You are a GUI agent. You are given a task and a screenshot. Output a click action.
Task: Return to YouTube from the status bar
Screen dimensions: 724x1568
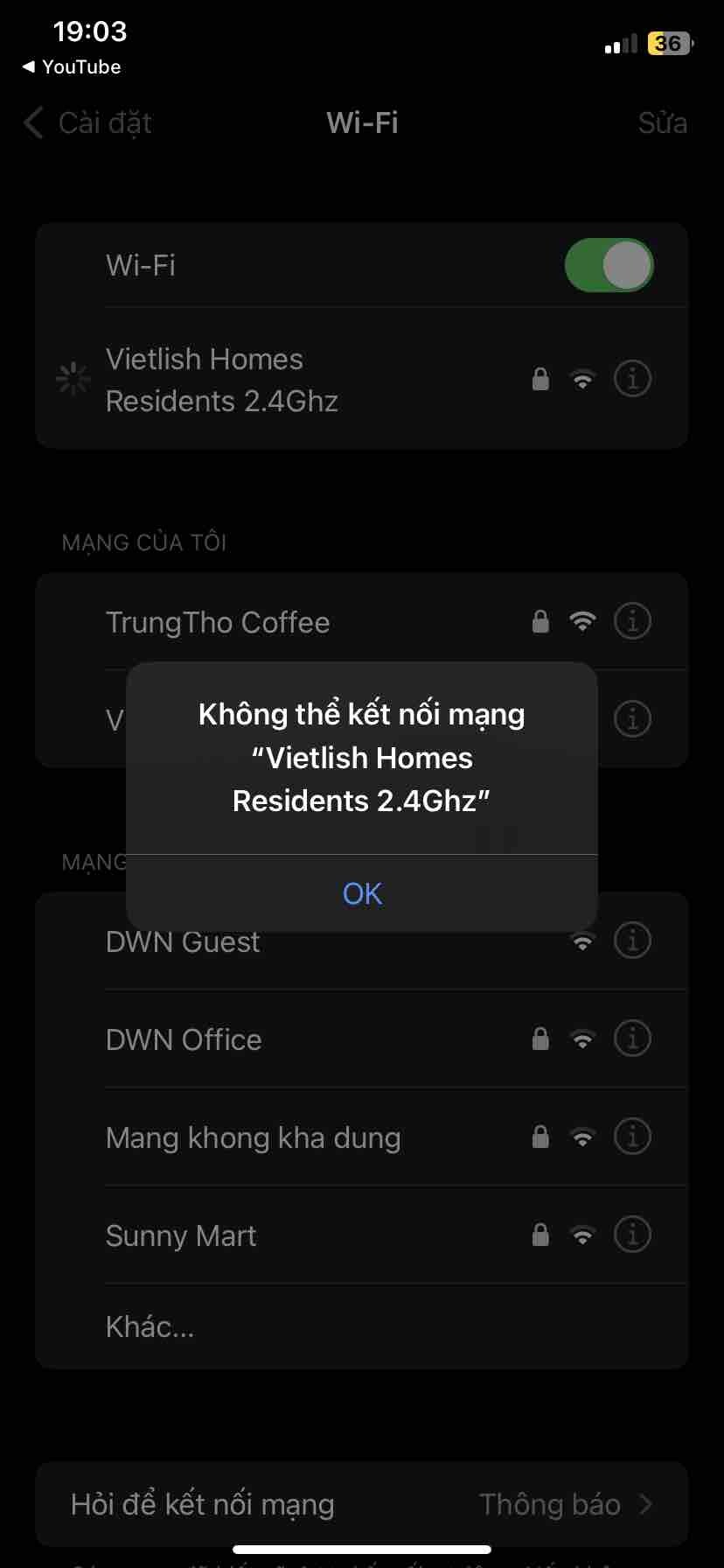[72, 67]
